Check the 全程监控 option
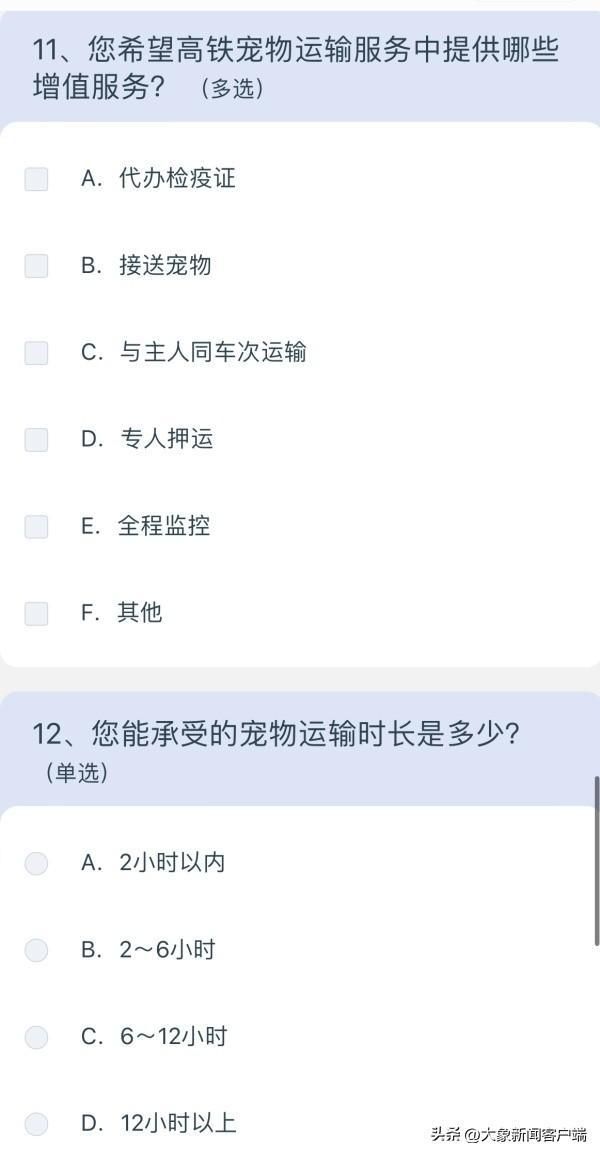The height and width of the screenshot is (1155, 600). [36, 527]
